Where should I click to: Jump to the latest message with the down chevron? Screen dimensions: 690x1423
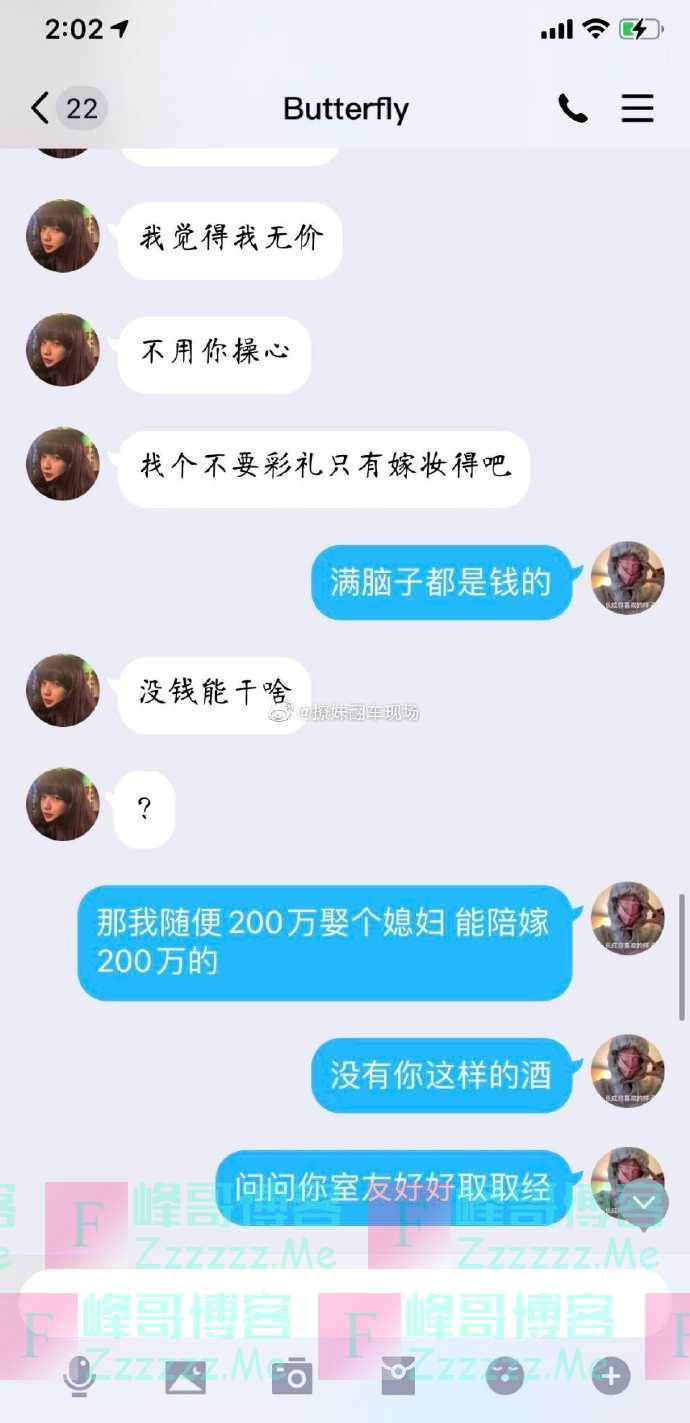(x=645, y=1203)
